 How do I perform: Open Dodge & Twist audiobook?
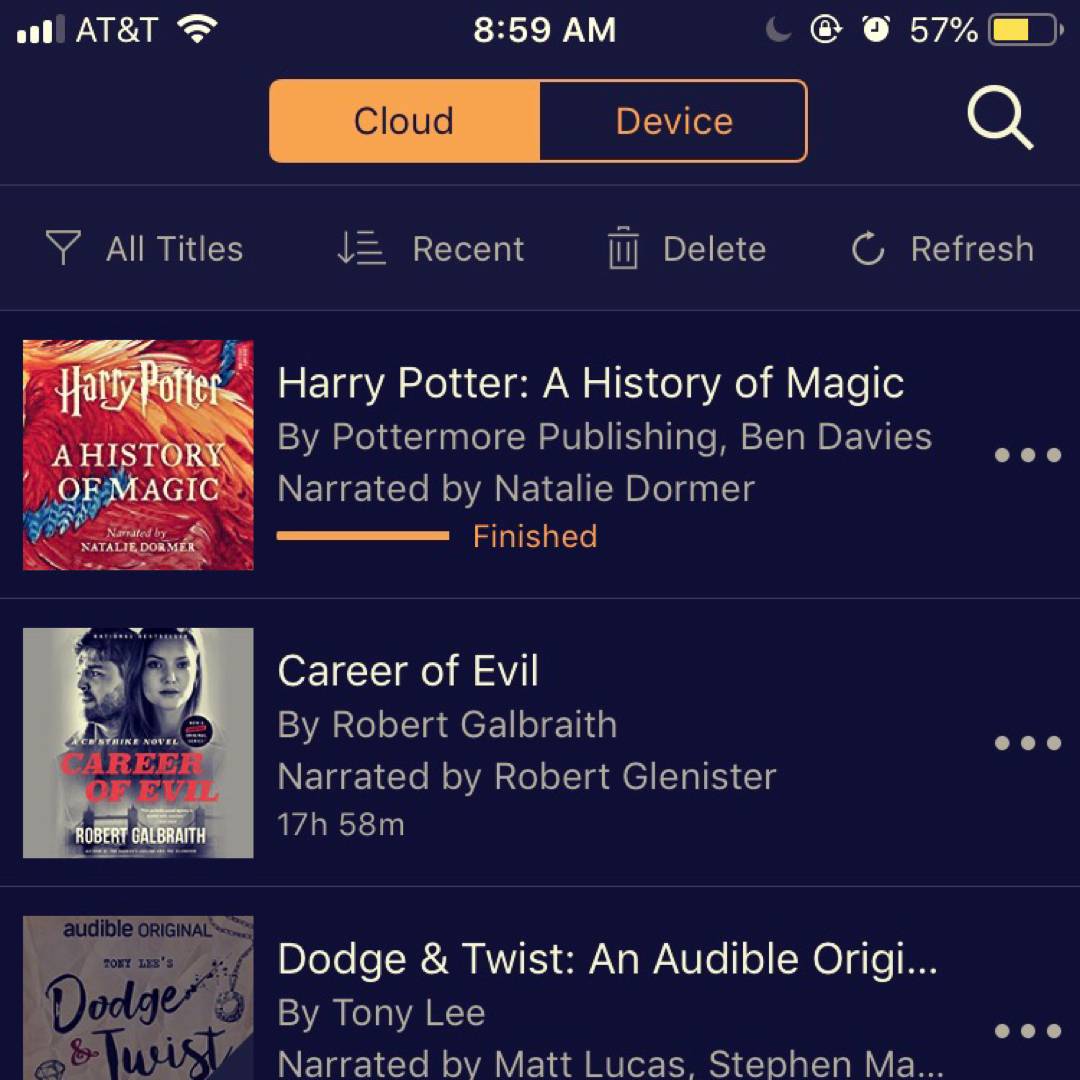tap(606, 960)
